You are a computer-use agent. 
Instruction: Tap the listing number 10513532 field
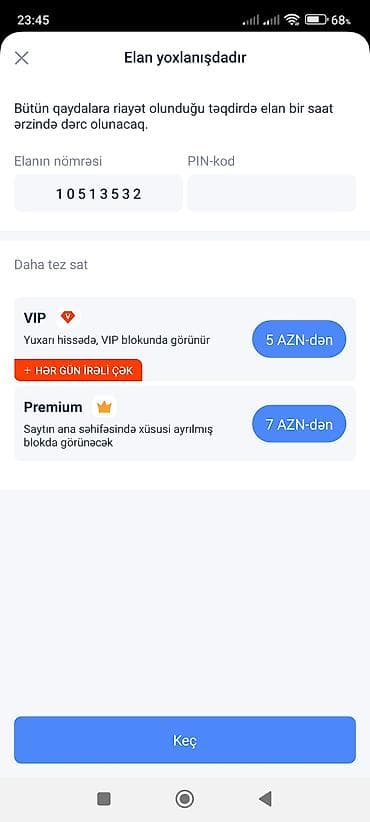(98, 193)
